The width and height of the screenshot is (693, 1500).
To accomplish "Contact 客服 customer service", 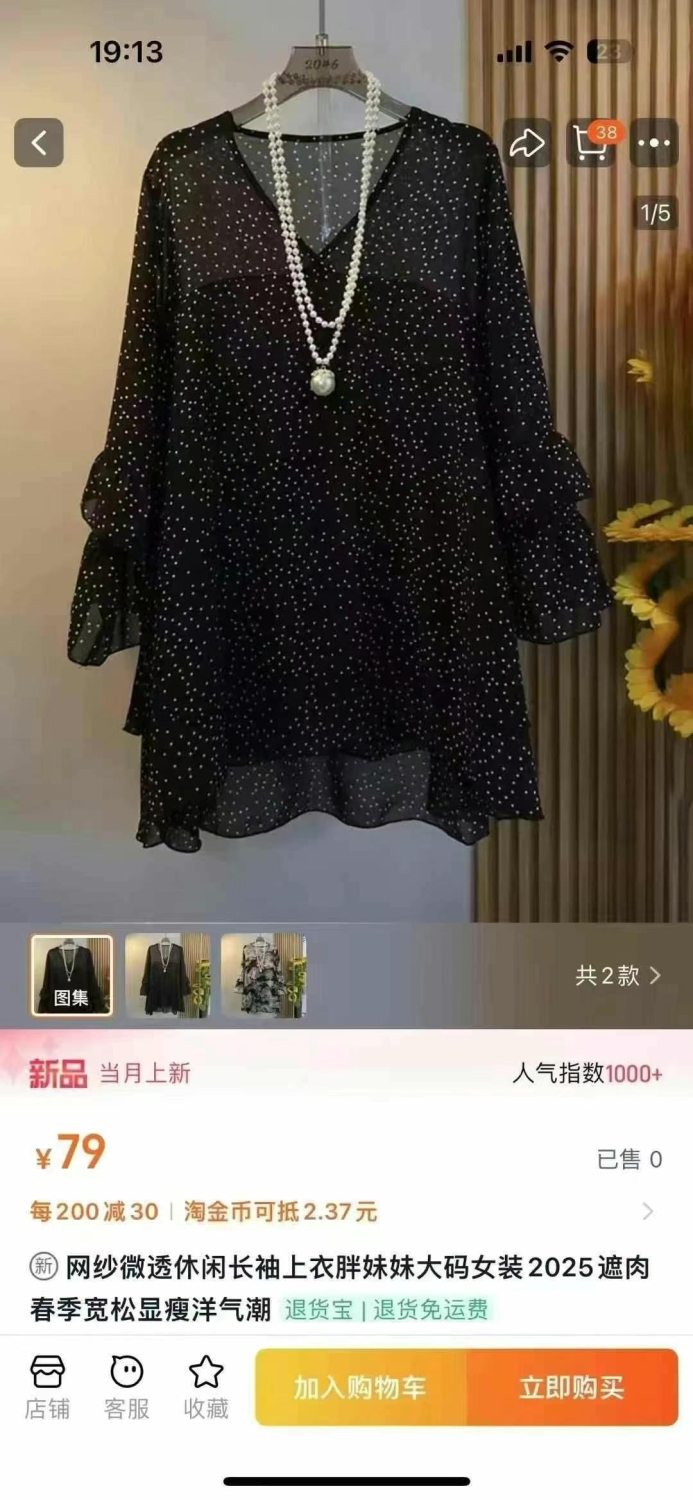I will point(127,1387).
